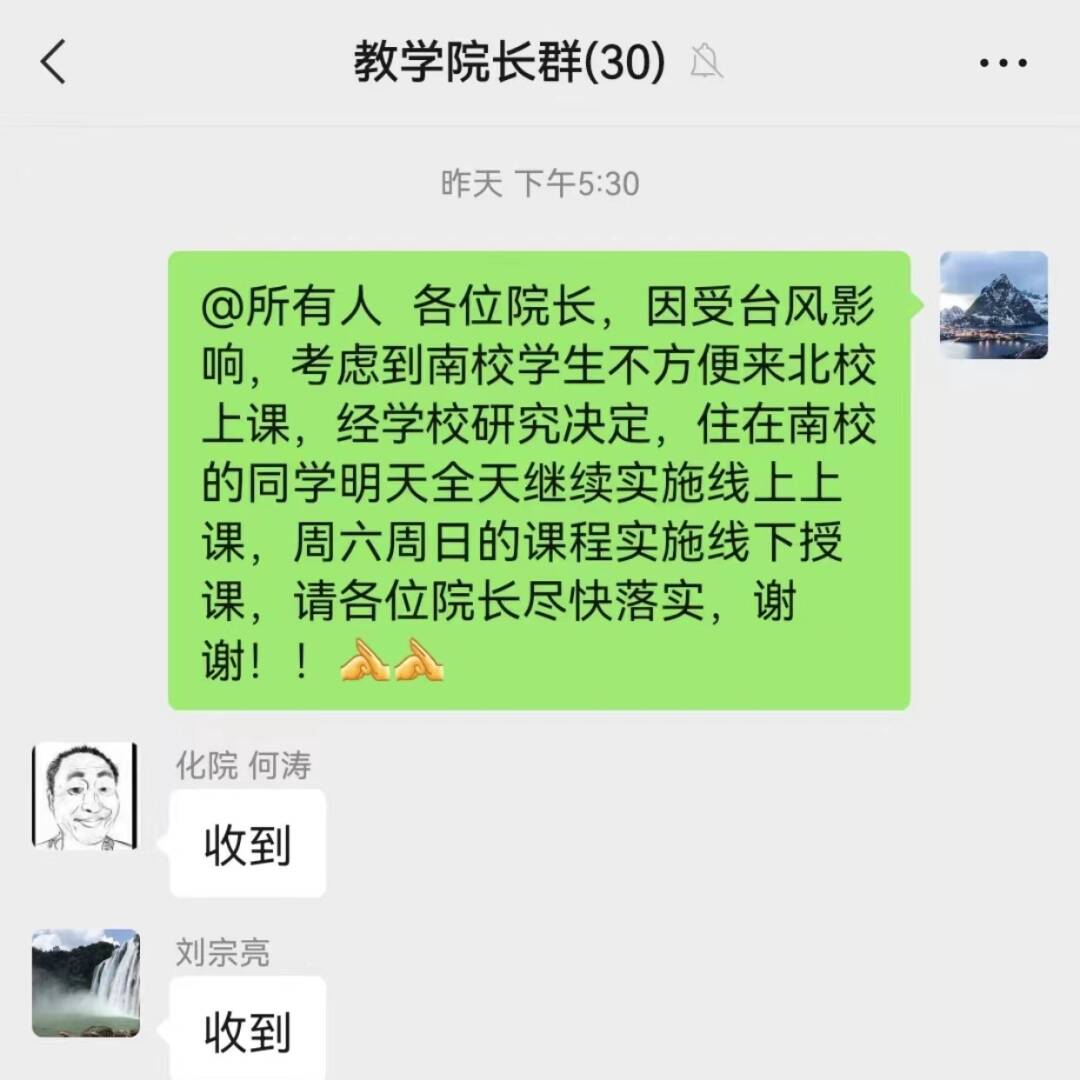View the sender's mountain avatar profile
1080x1080 pixels.
tap(993, 304)
